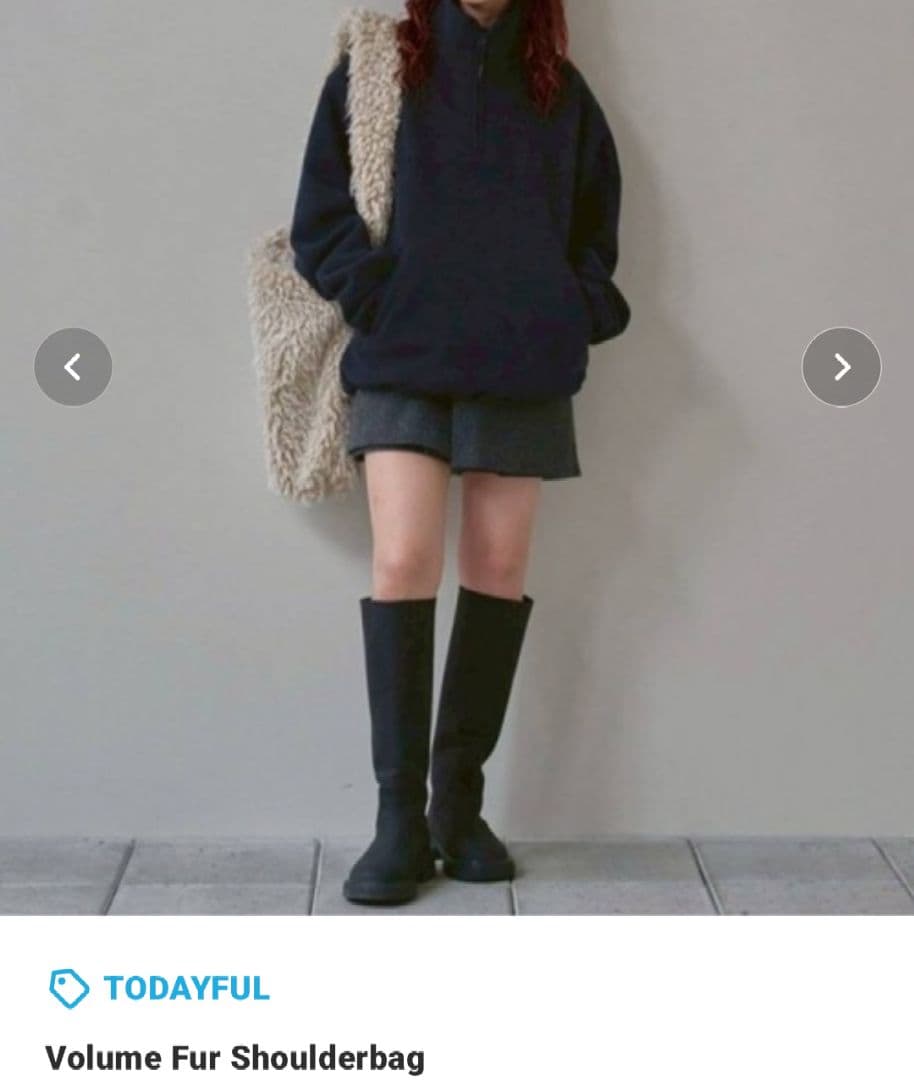This screenshot has height=1080, width=914.
Task: Go back to the previous product photo
Action: [x=71, y=366]
